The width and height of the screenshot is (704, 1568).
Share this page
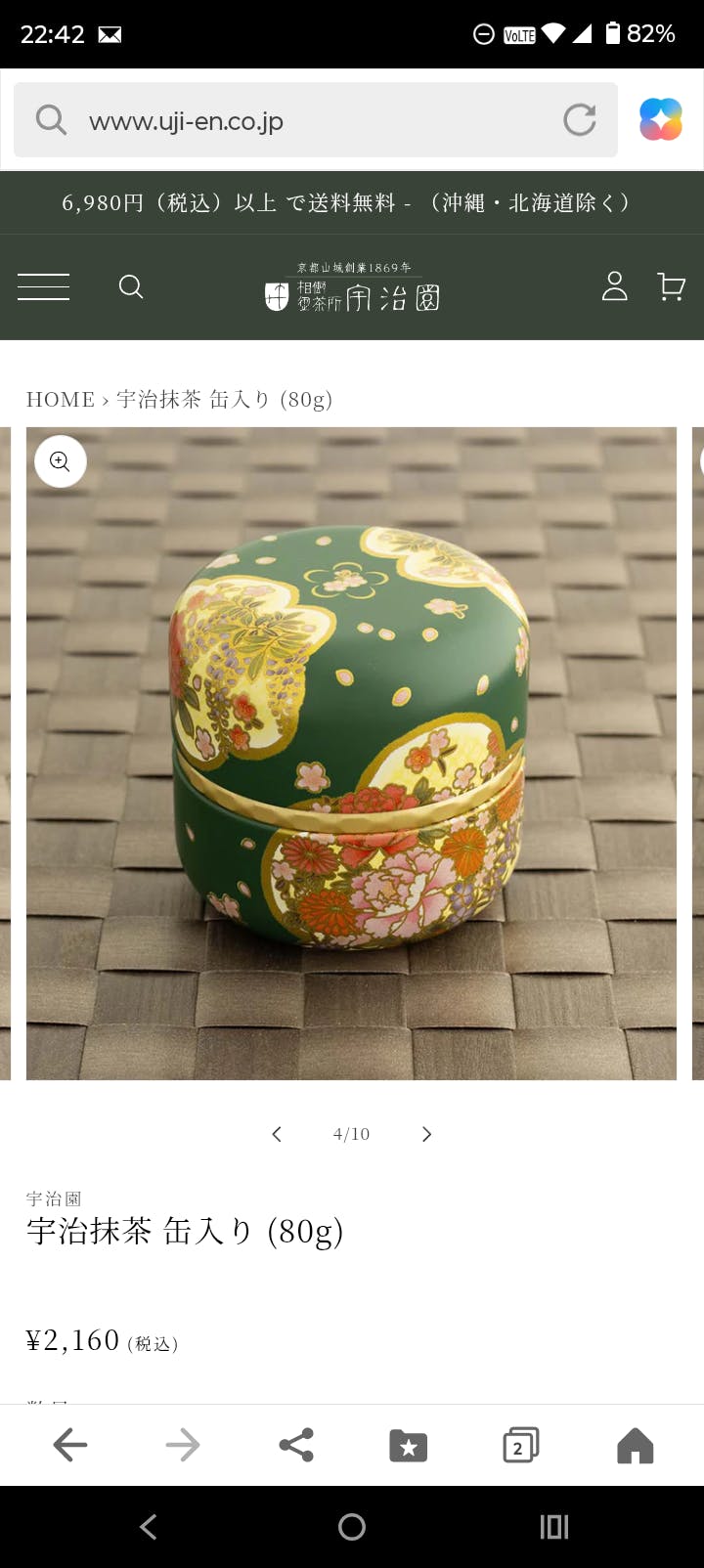click(x=296, y=1445)
